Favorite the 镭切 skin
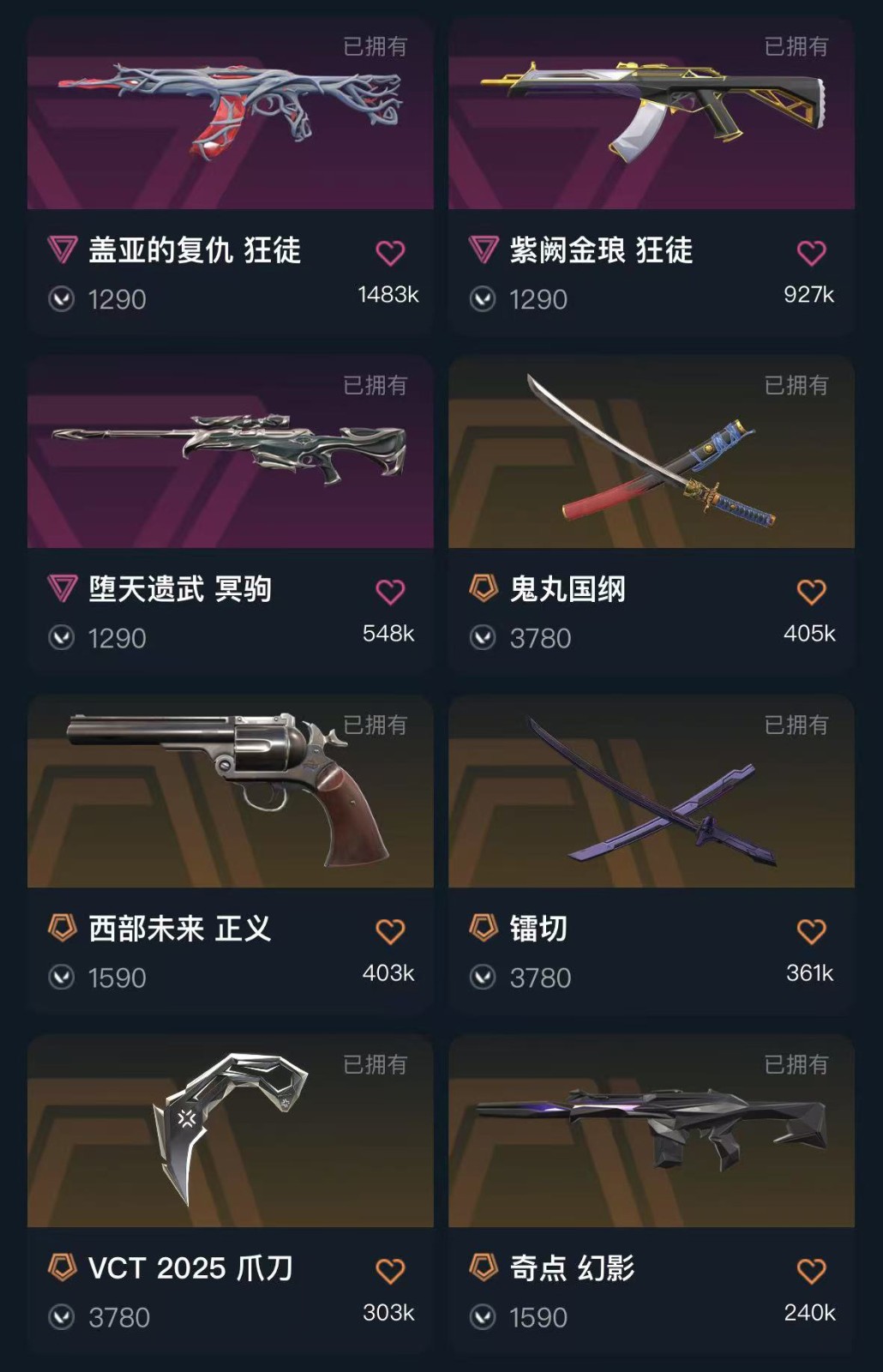This screenshot has width=883, height=1372. (811, 931)
